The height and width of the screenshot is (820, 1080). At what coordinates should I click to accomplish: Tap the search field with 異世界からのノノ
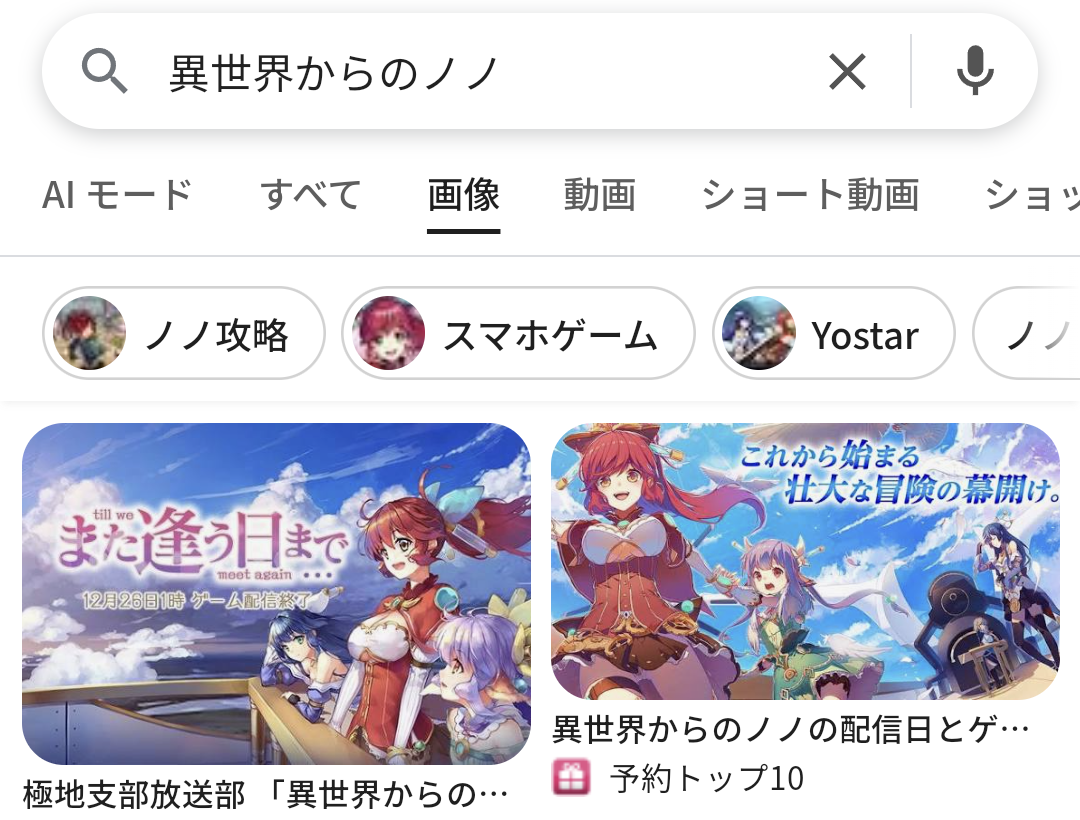tap(480, 72)
